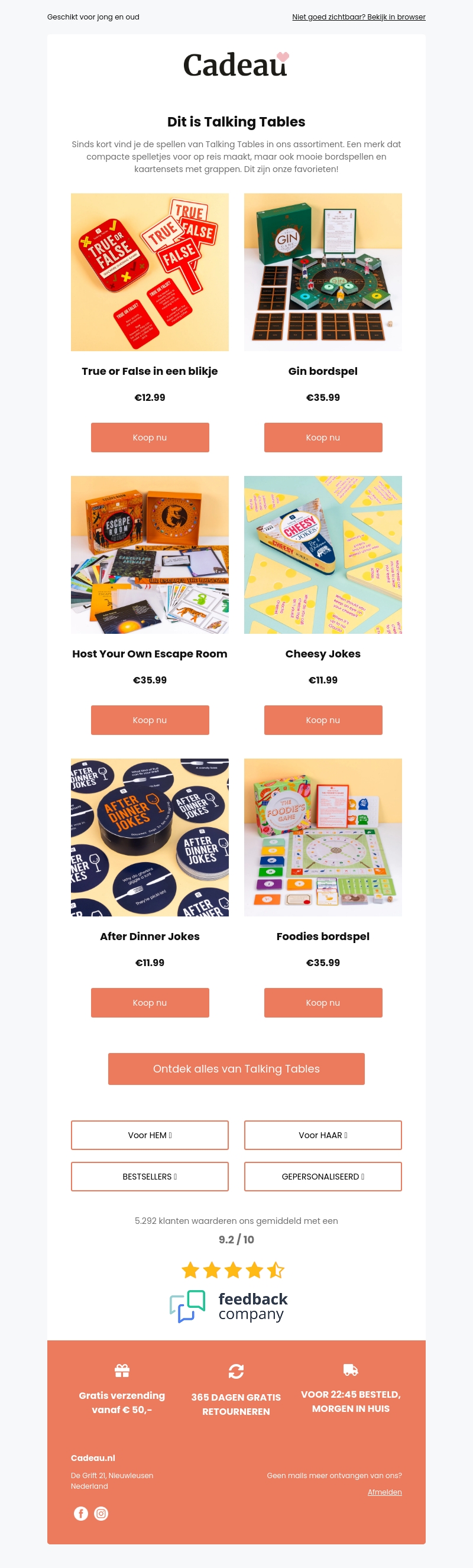
Task: Open the After Dinner Jokes product image
Action: [150, 837]
